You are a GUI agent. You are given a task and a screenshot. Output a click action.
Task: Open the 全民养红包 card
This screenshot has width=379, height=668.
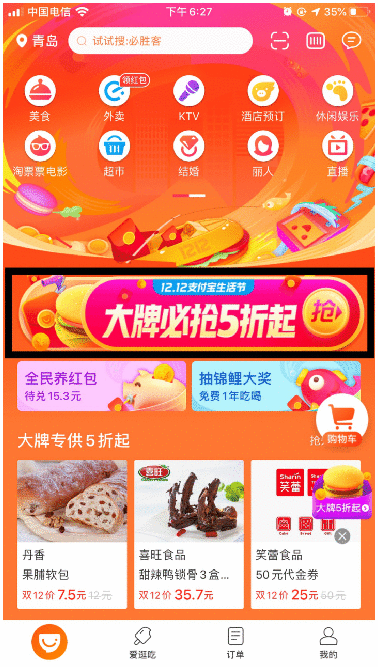101,386
